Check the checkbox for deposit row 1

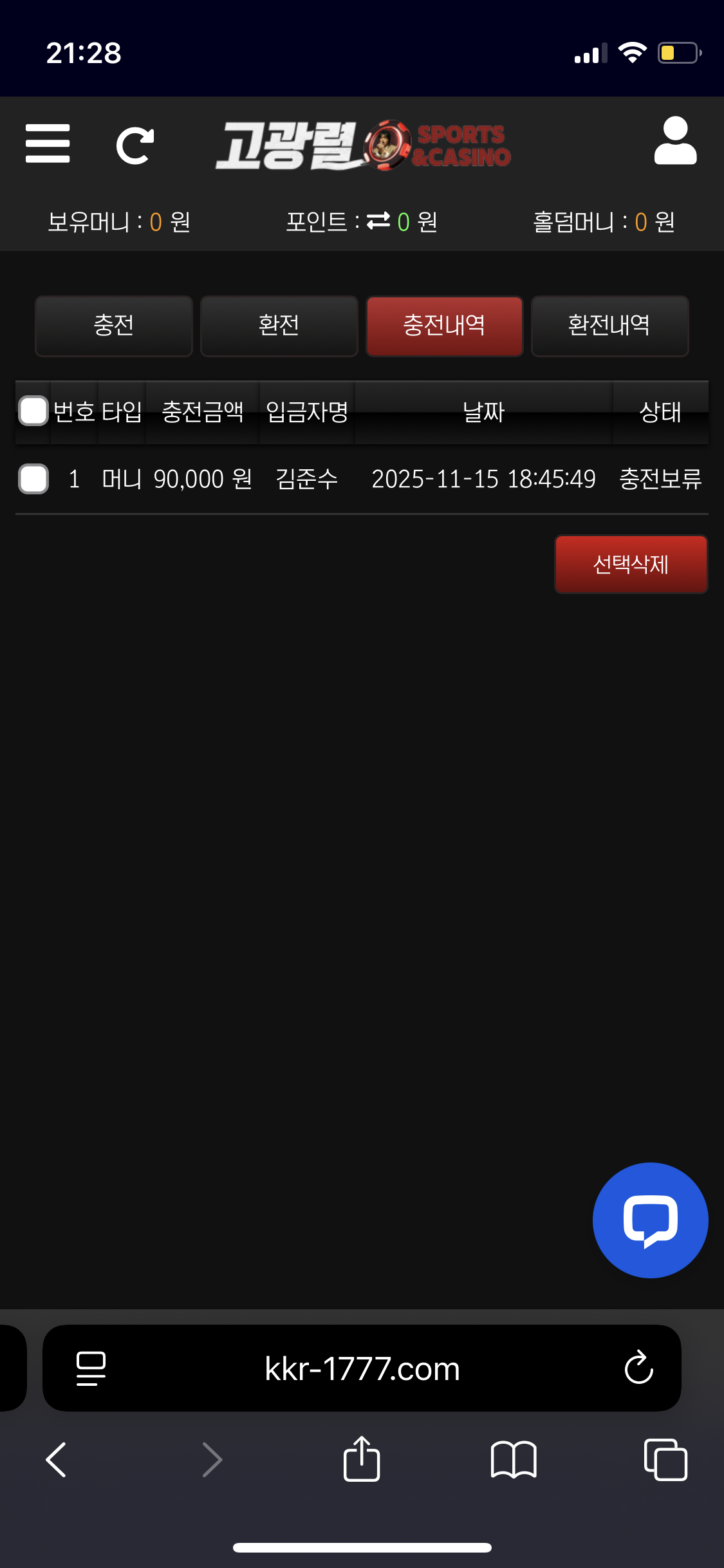point(33,479)
